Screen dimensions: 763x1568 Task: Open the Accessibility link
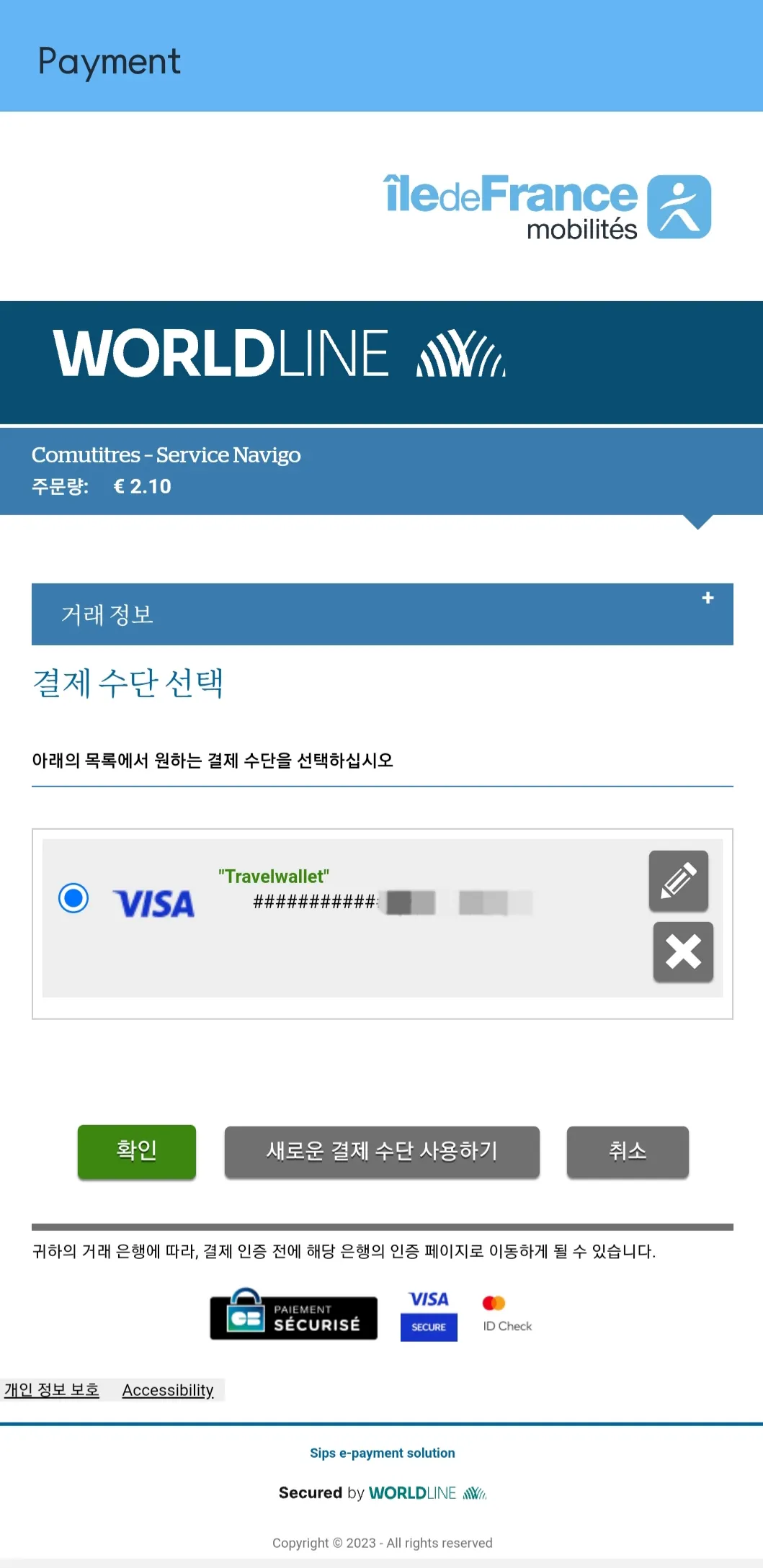coord(168,1390)
